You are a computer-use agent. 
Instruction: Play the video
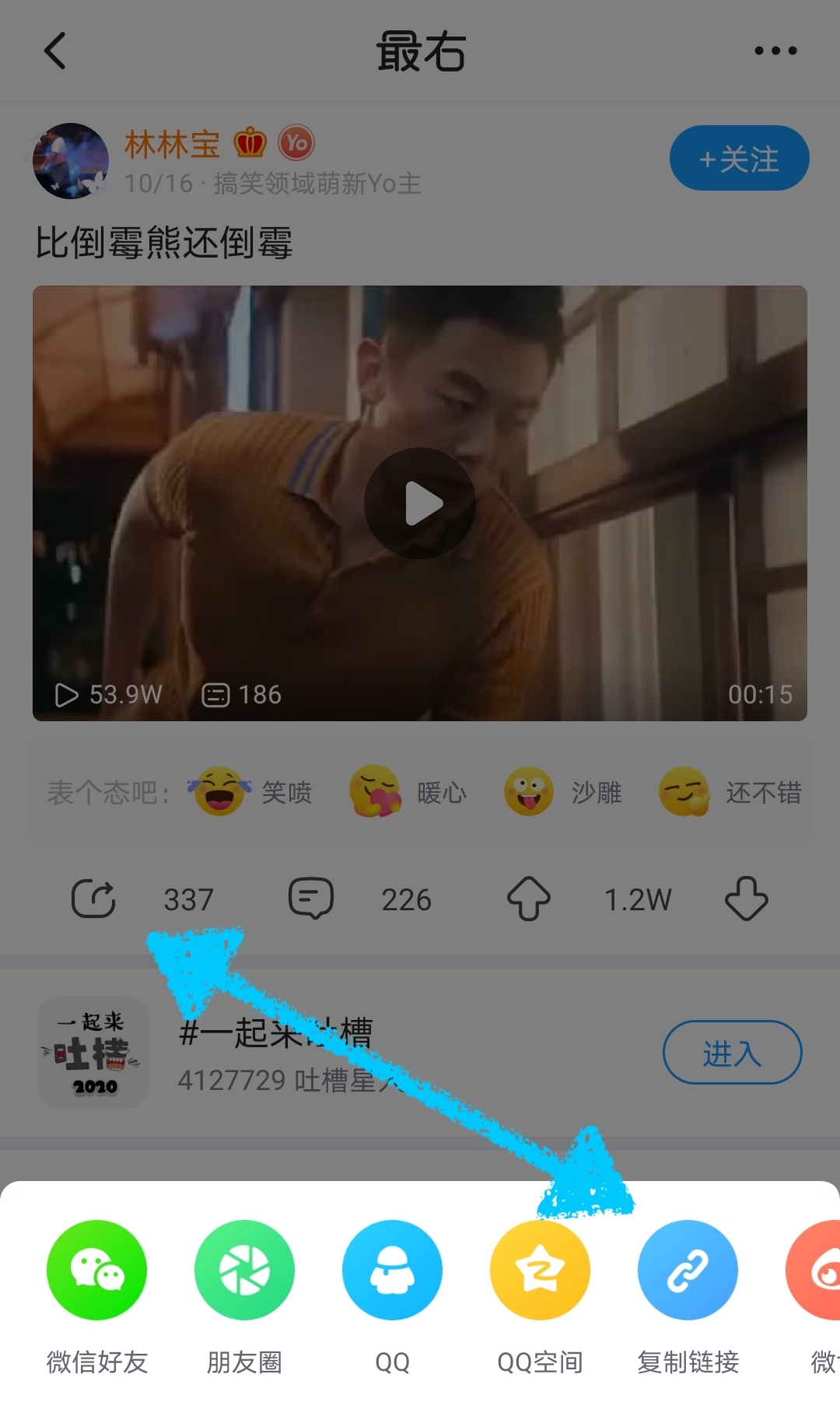[420, 503]
